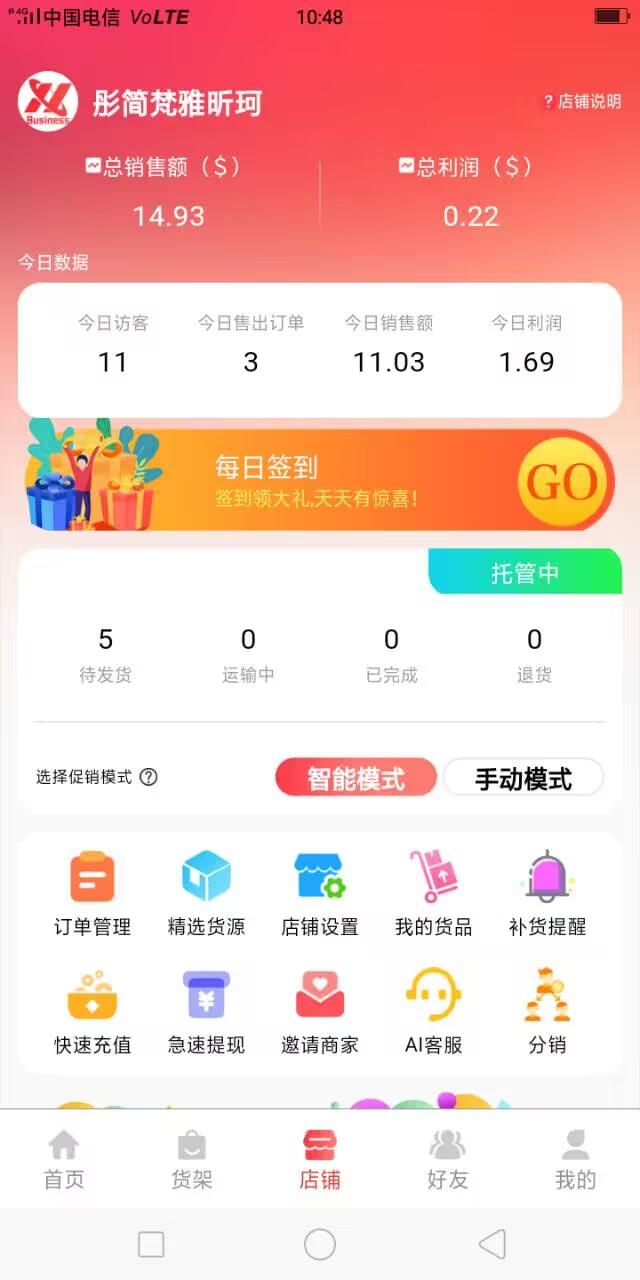Open 急速提现

point(206,1011)
